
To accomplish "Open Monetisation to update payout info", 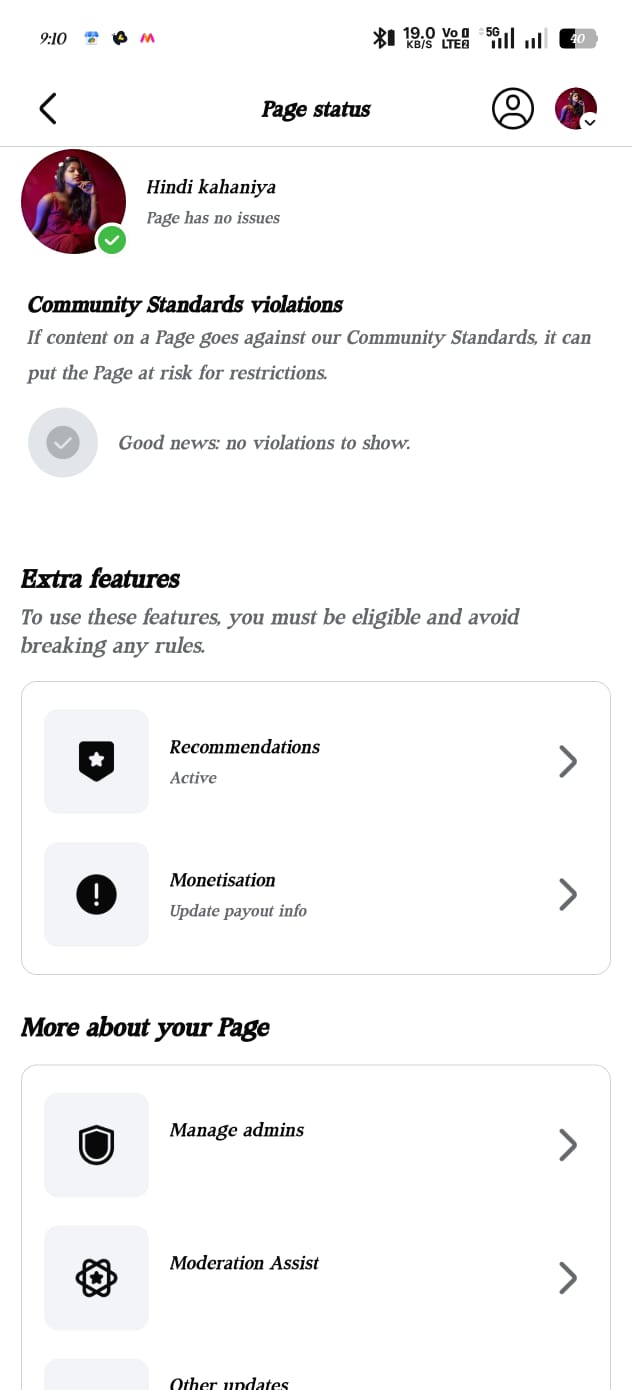I will [315, 894].
